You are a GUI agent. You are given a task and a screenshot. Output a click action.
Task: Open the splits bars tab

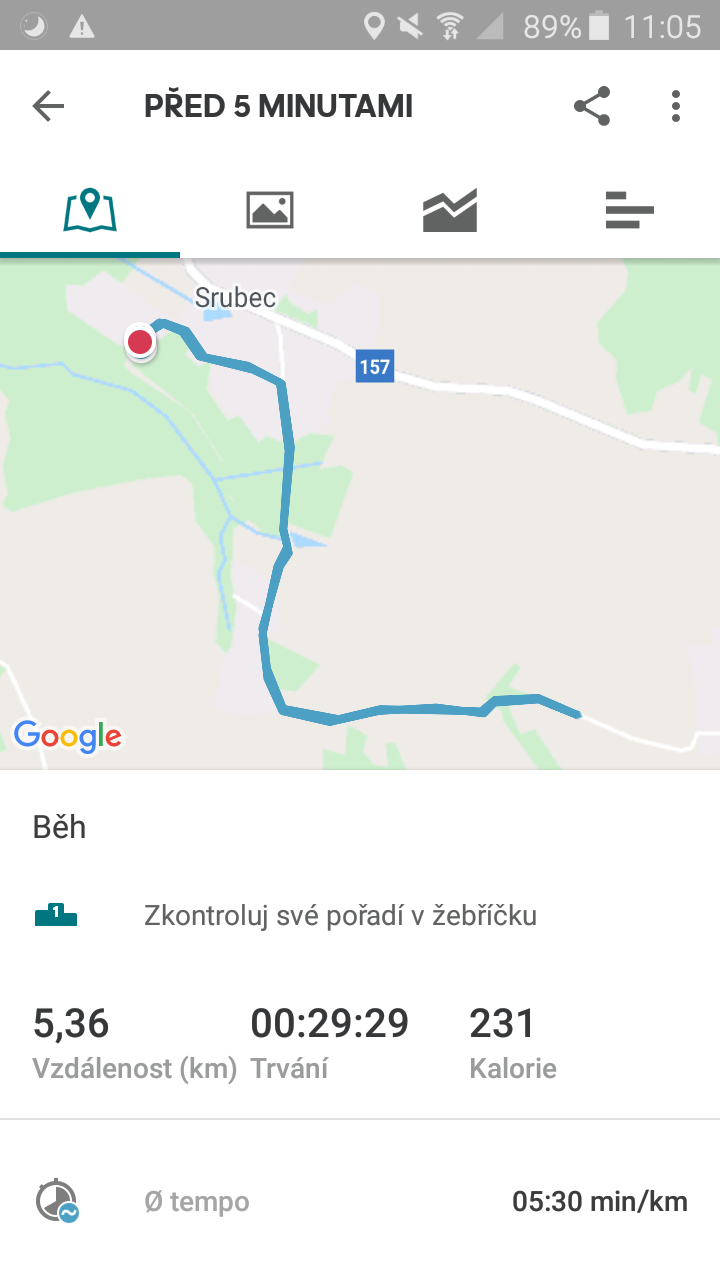(630, 210)
